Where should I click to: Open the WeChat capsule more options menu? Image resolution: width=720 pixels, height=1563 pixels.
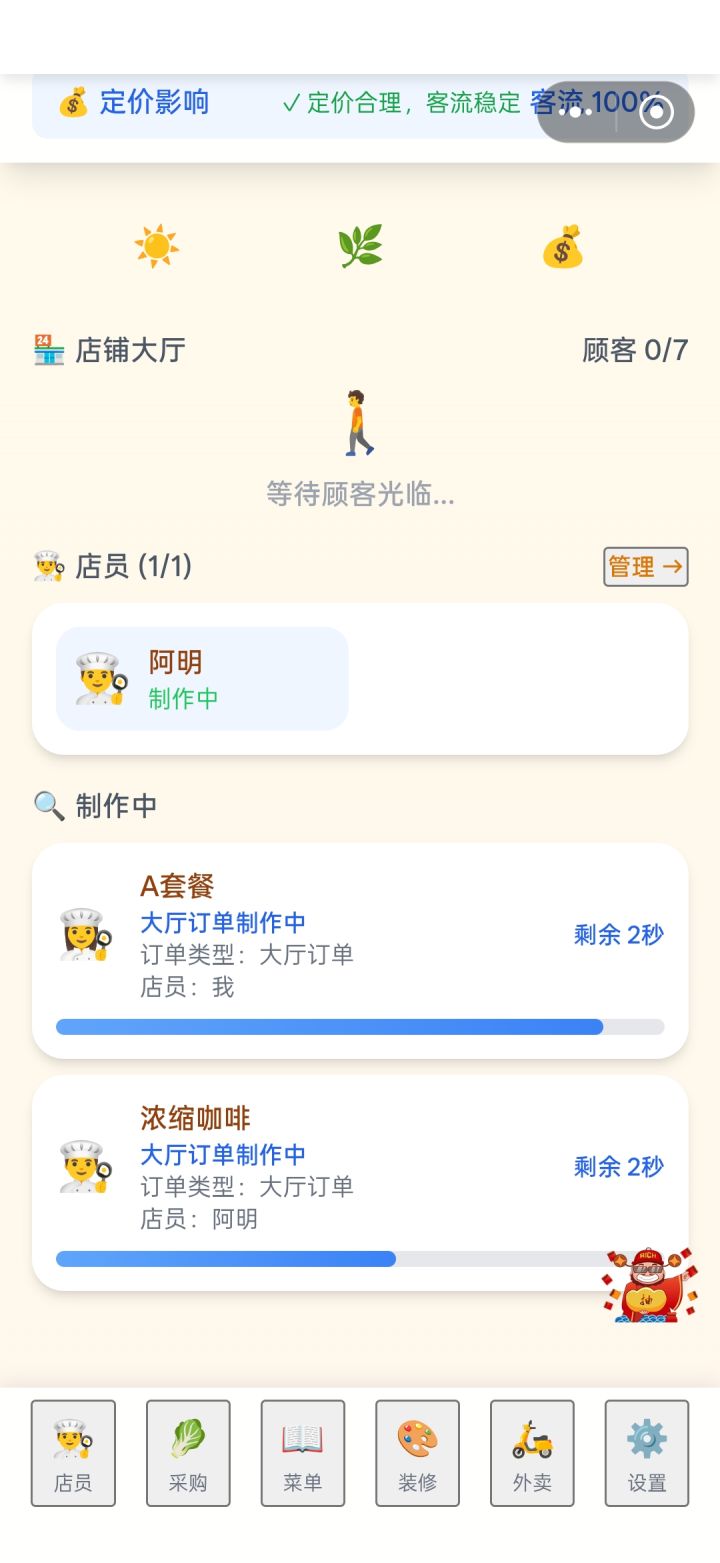tap(573, 113)
